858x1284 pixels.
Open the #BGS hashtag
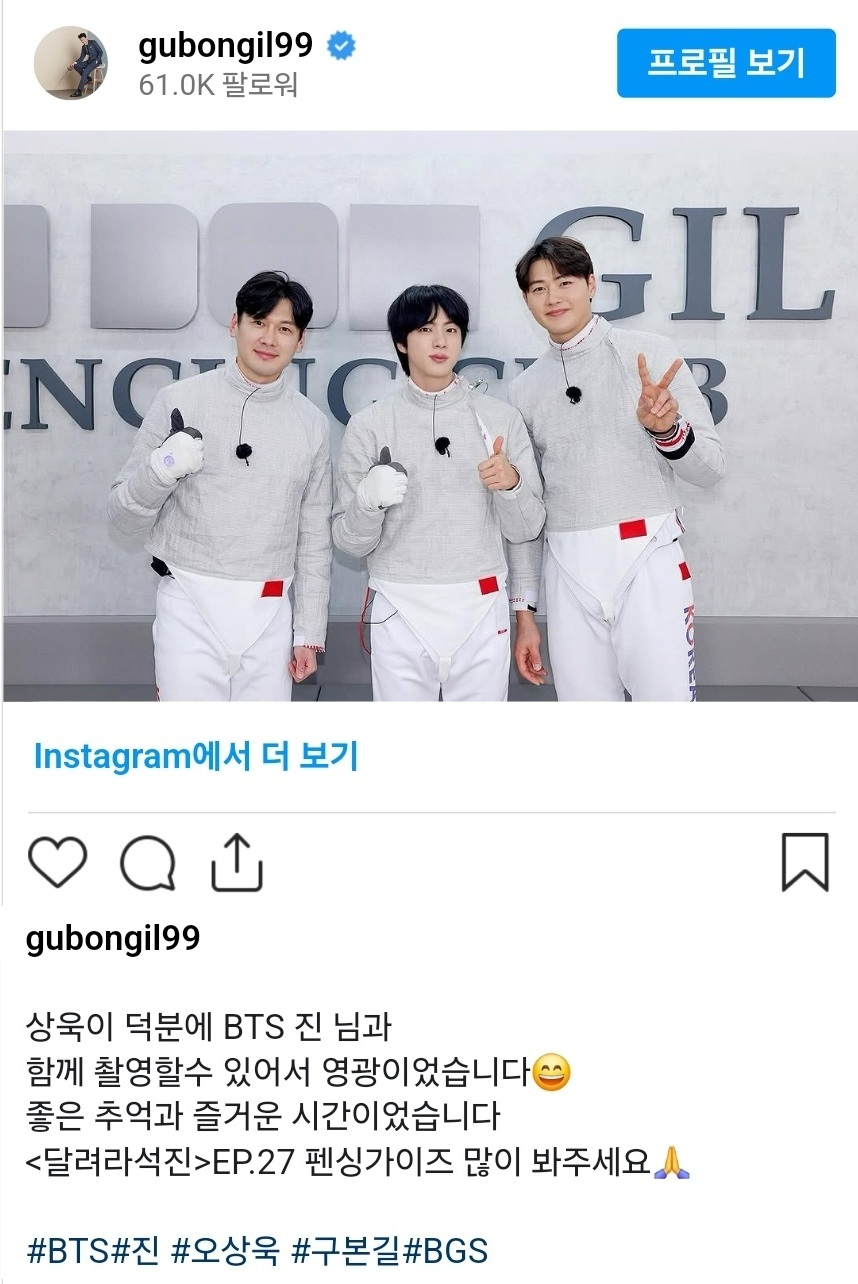(x=445, y=1250)
